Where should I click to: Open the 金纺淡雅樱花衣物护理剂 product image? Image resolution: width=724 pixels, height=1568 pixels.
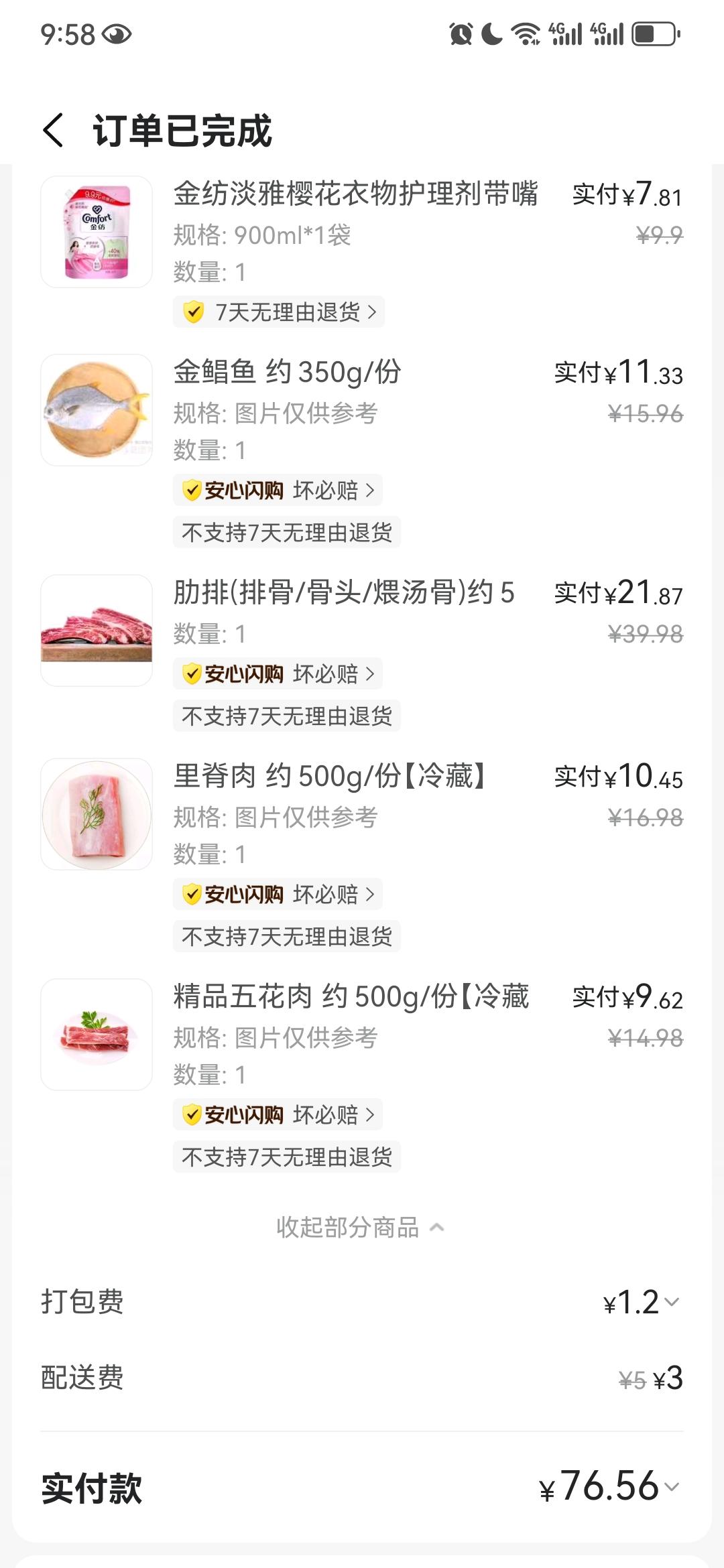pyautogui.click(x=97, y=232)
